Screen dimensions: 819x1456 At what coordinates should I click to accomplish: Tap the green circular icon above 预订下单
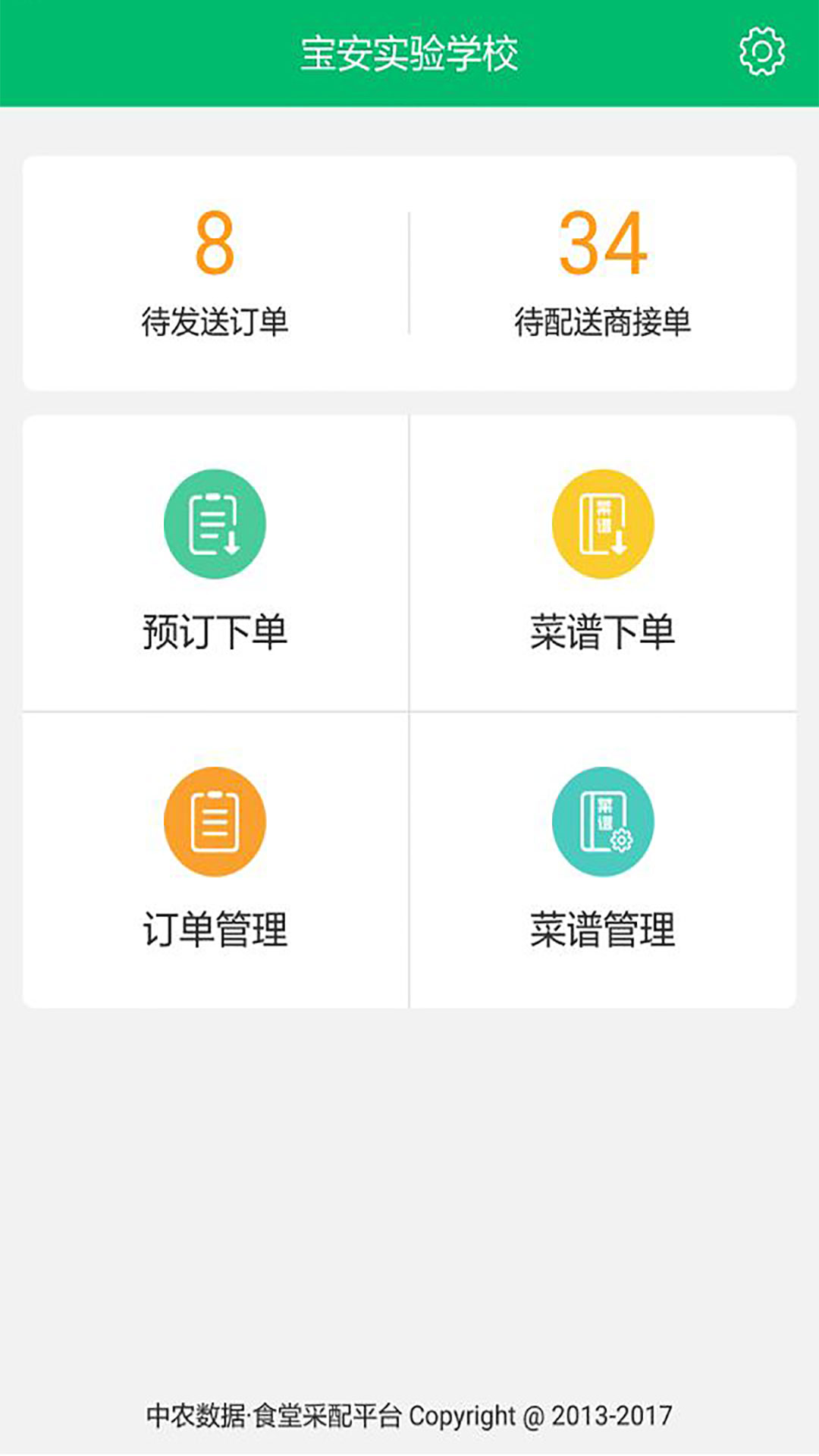point(215,525)
